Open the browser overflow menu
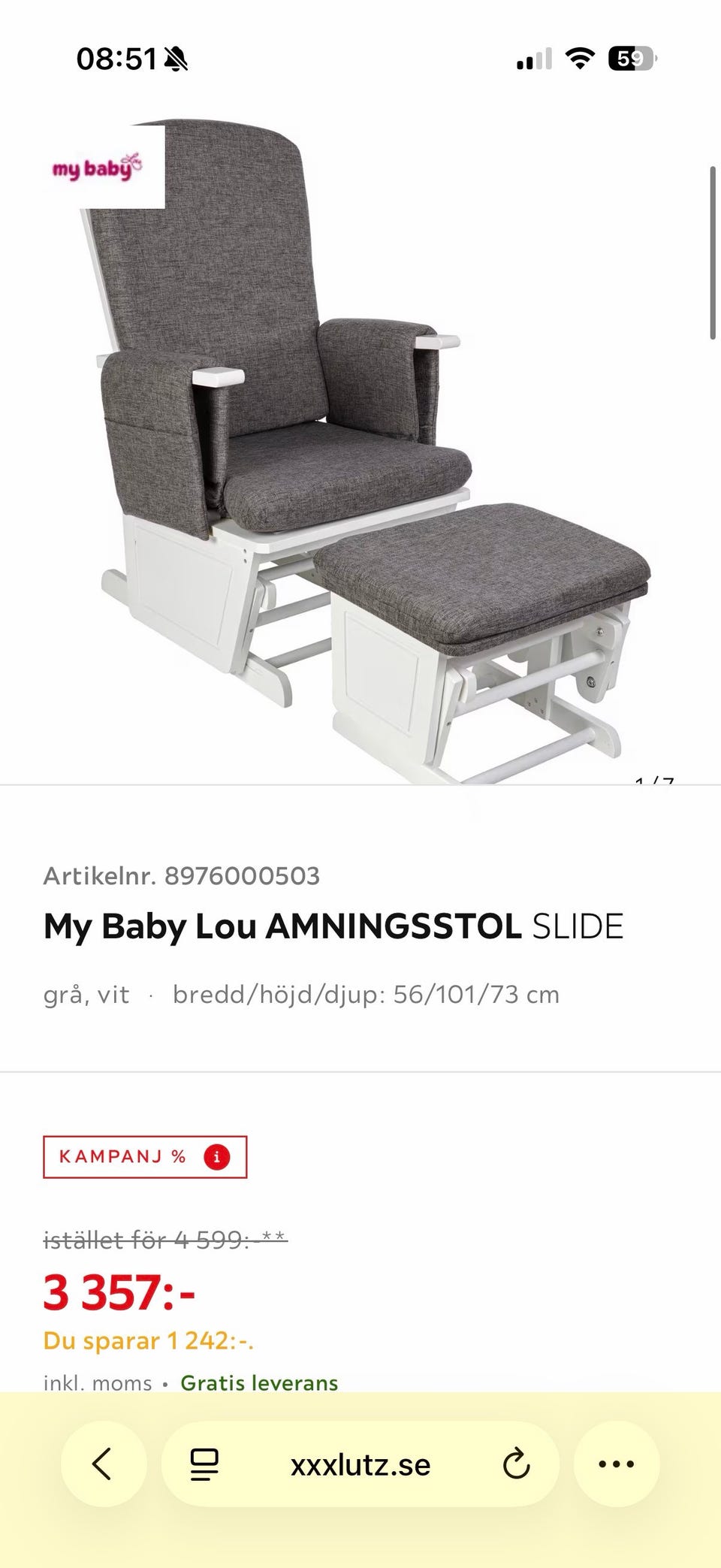The height and width of the screenshot is (1568, 721). pos(617,1464)
